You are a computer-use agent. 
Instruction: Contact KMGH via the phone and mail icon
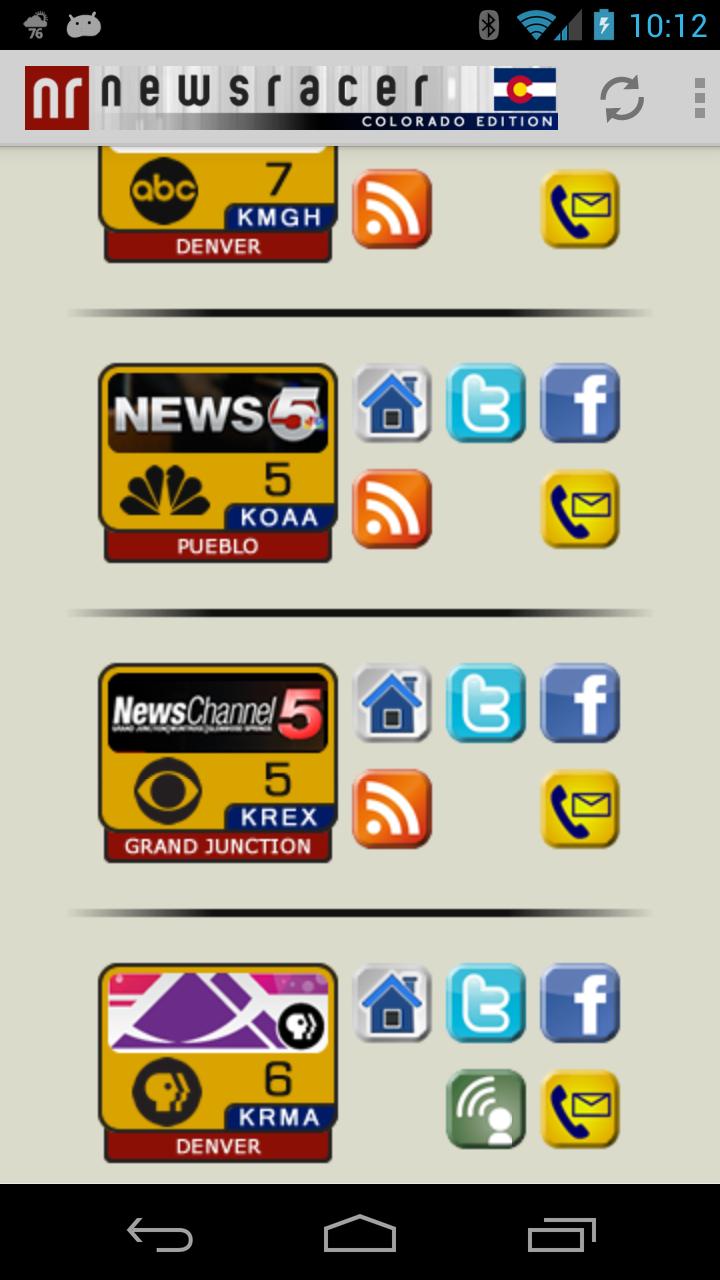tap(580, 209)
